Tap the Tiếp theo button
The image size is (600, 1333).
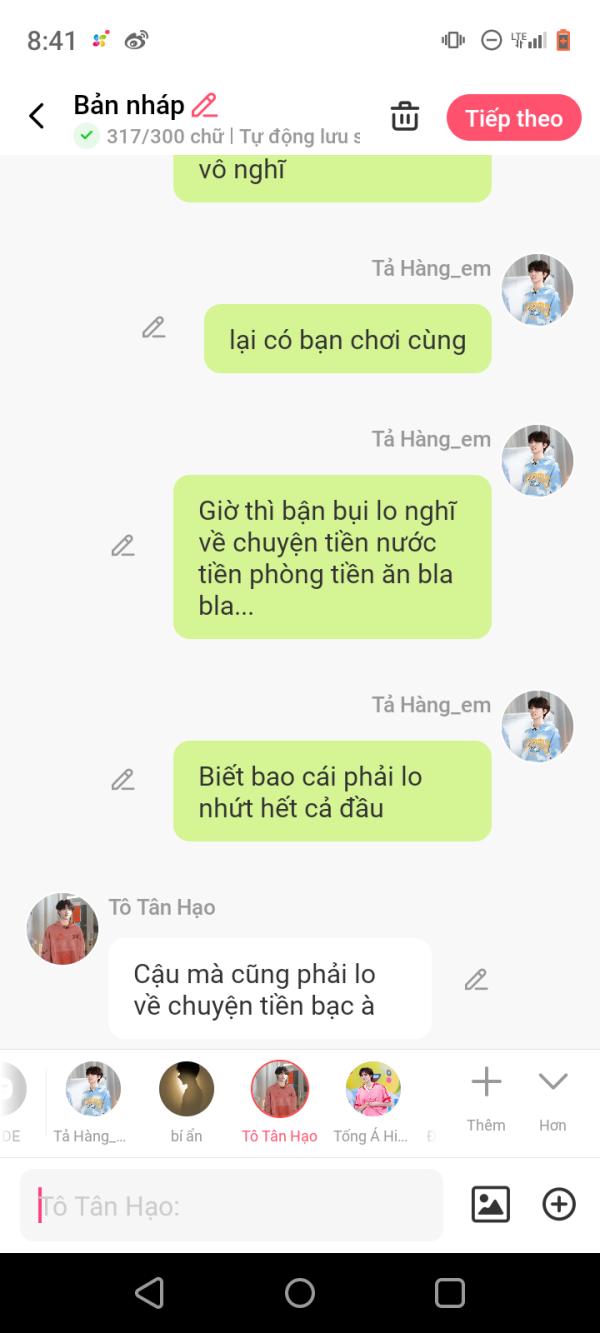[x=513, y=118]
